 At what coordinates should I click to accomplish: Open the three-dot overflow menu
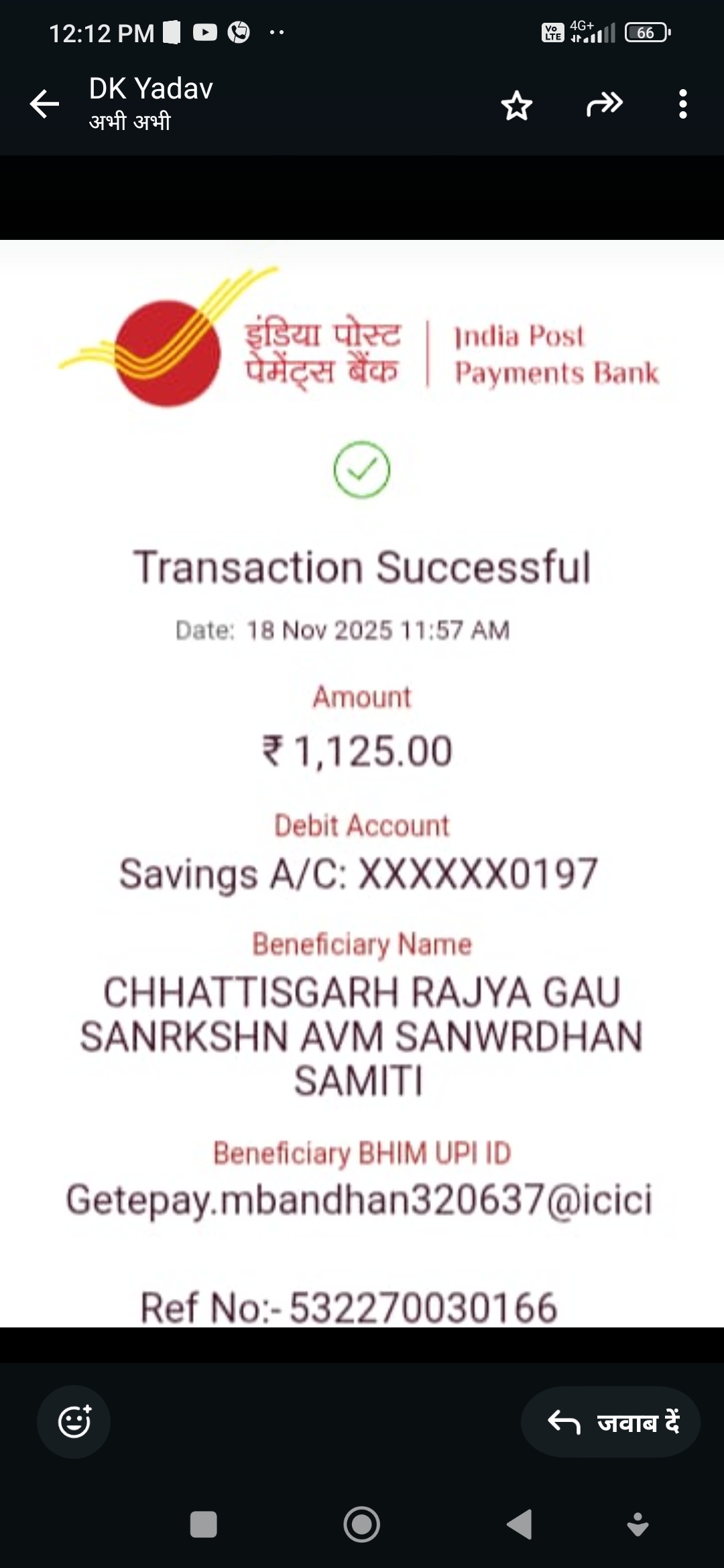(x=682, y=105)
